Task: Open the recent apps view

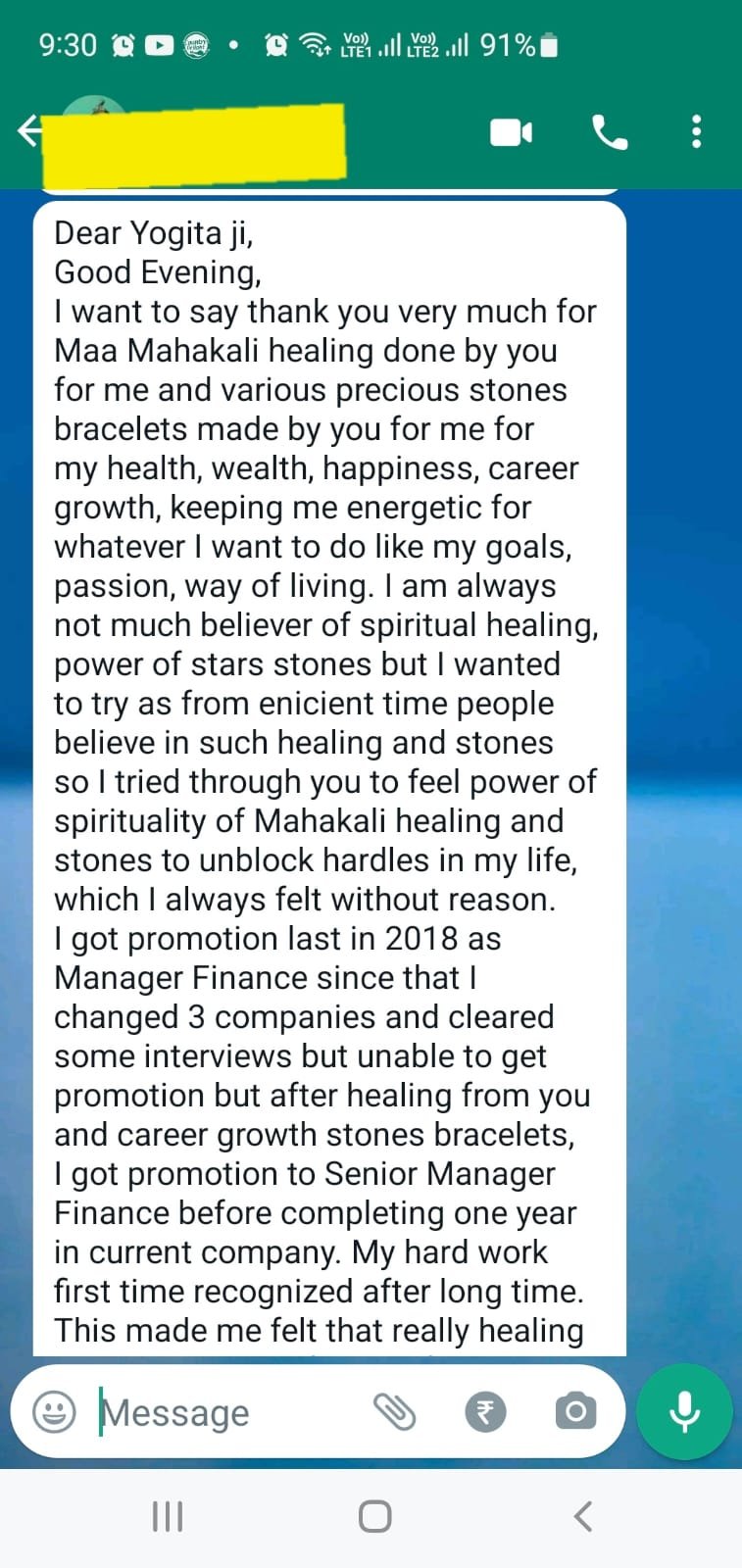Action: coord(168,1516)
